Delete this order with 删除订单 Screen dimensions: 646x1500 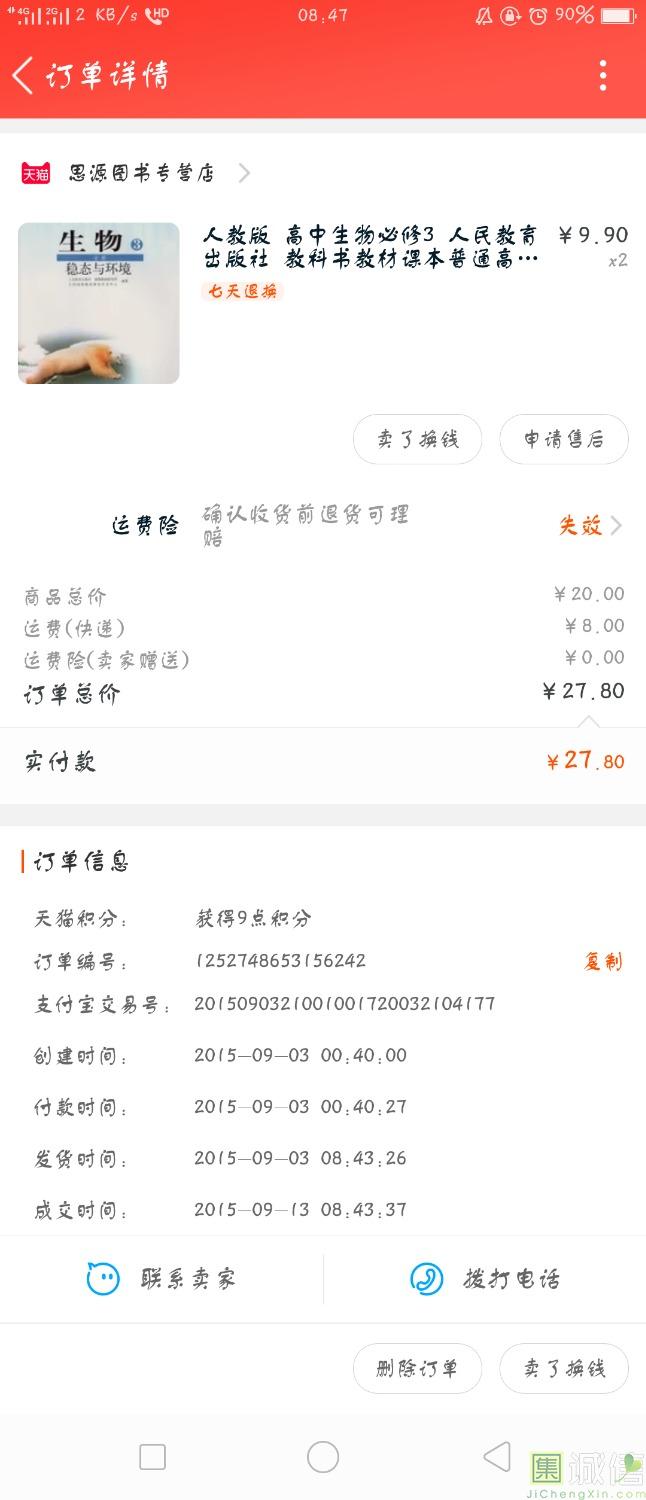[417, 1368]
